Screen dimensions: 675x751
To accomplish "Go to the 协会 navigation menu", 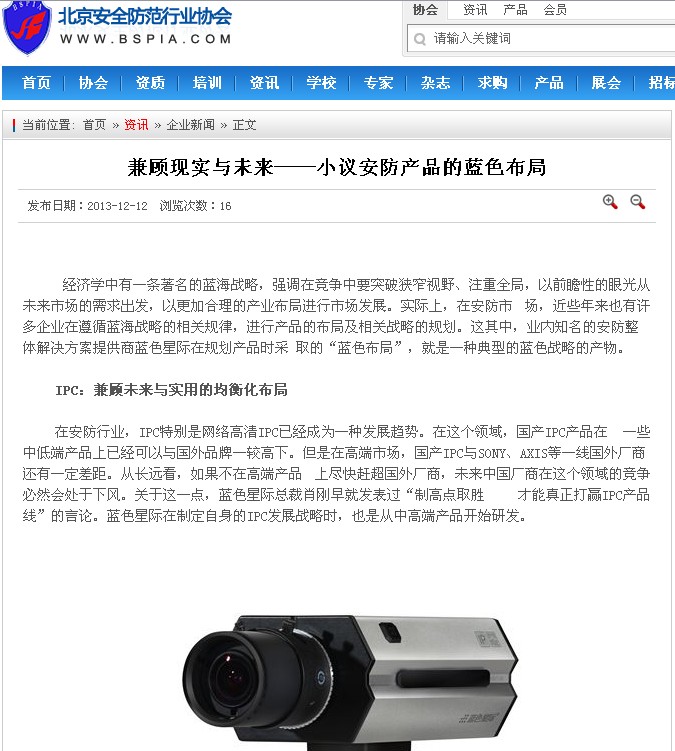I will pos(93,83).
